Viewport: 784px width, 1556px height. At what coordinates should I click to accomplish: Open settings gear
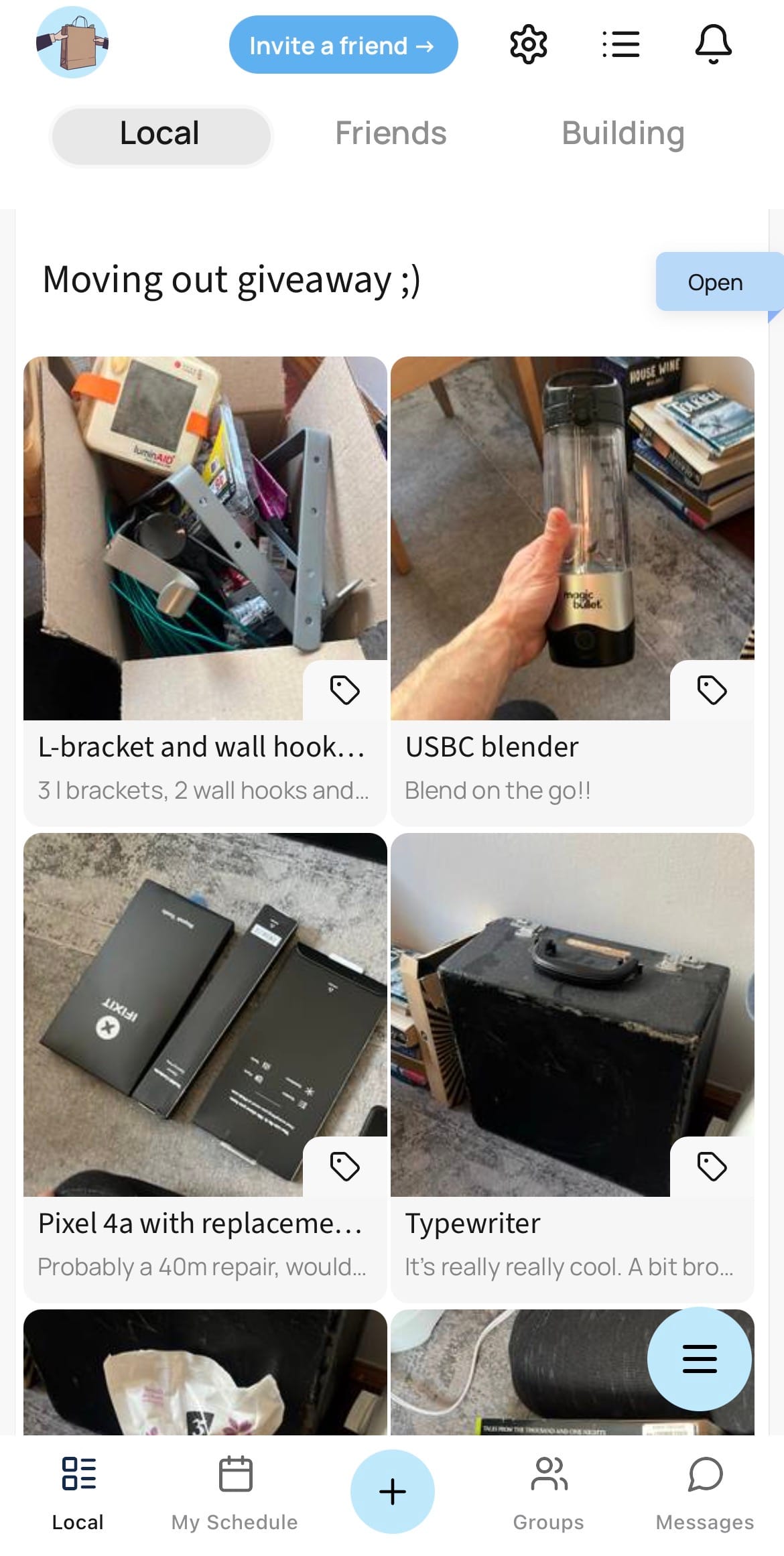pos(529,45)
